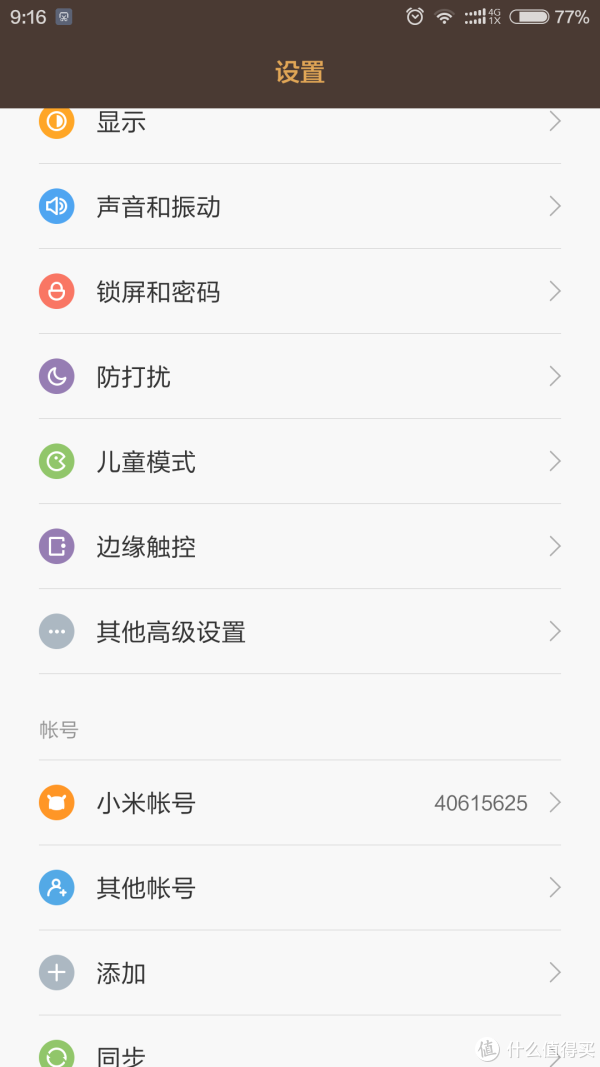Tap 添加 to add an account

300,973
